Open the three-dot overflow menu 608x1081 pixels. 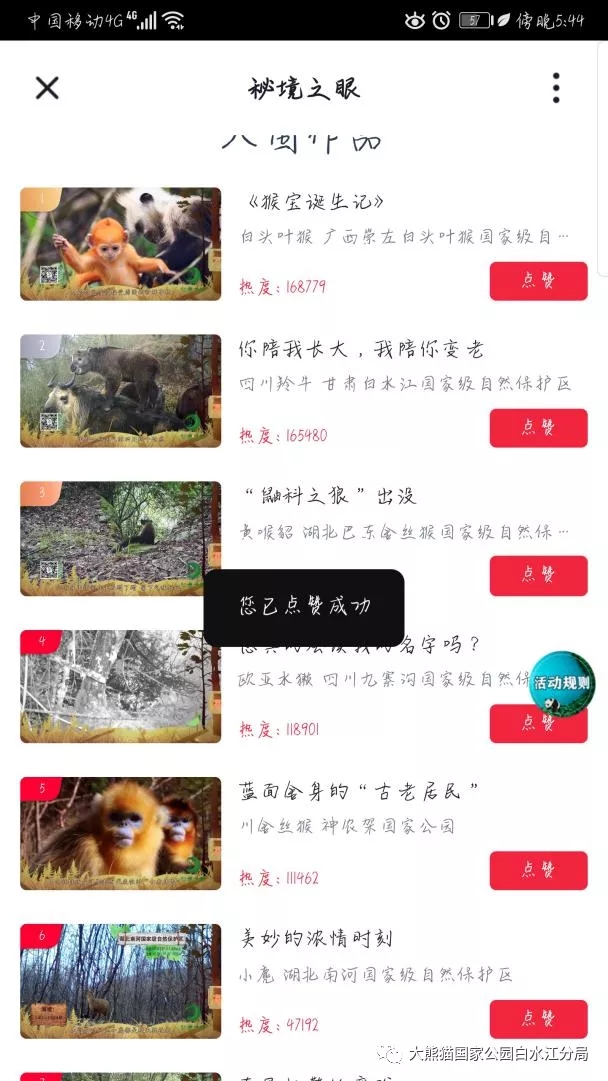556,88
